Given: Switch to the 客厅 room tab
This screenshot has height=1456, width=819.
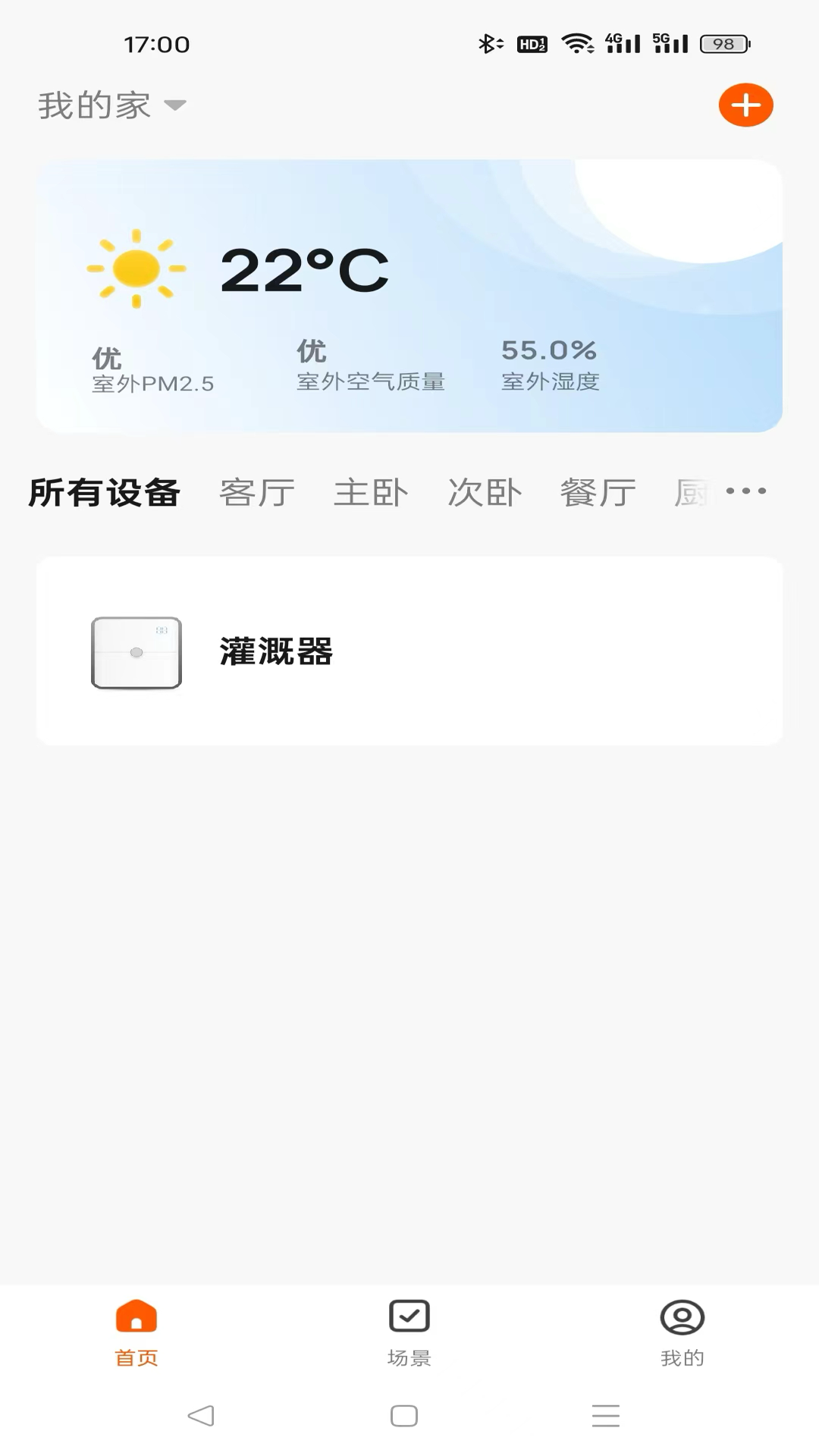Looking at the screenshot, I should coord(257,491).
